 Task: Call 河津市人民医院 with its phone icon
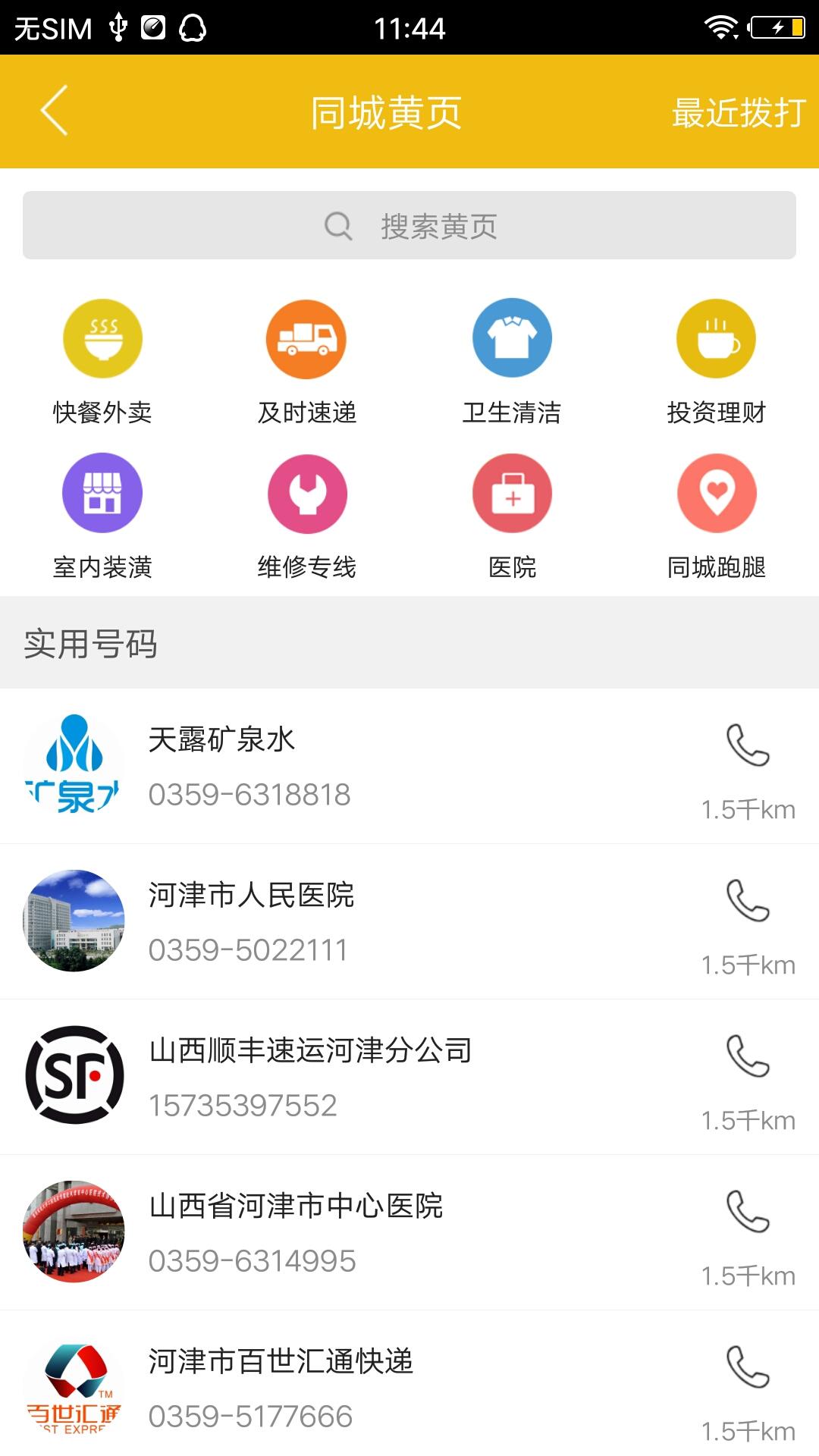(748, 901)
